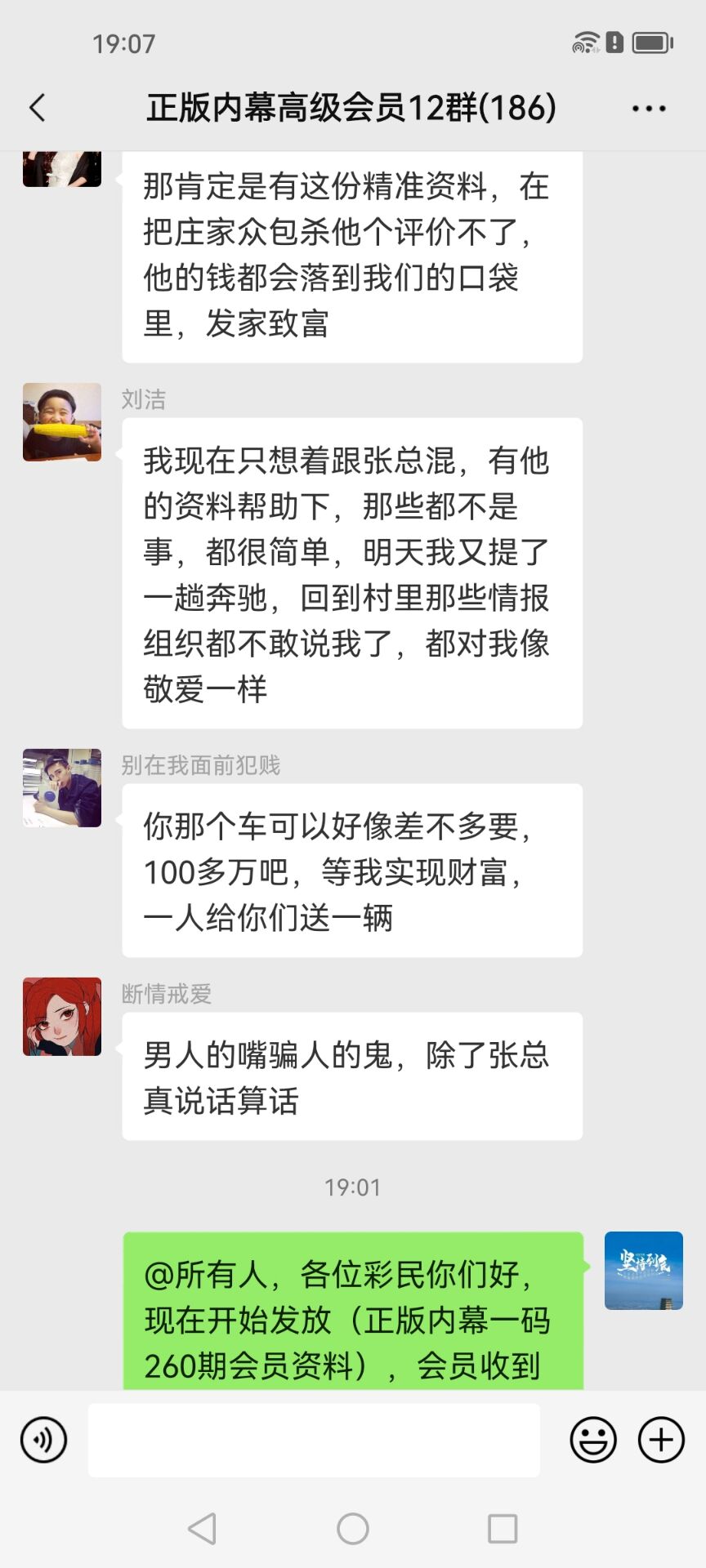The width and height of the screenshot is (706, 1568).
Task: Open the group chat overflow menu
Action: 649,108
